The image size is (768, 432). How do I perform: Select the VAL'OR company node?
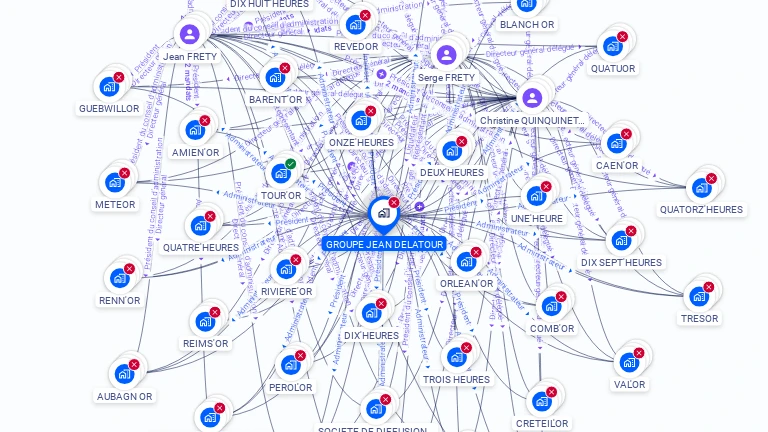click(629, 362)
